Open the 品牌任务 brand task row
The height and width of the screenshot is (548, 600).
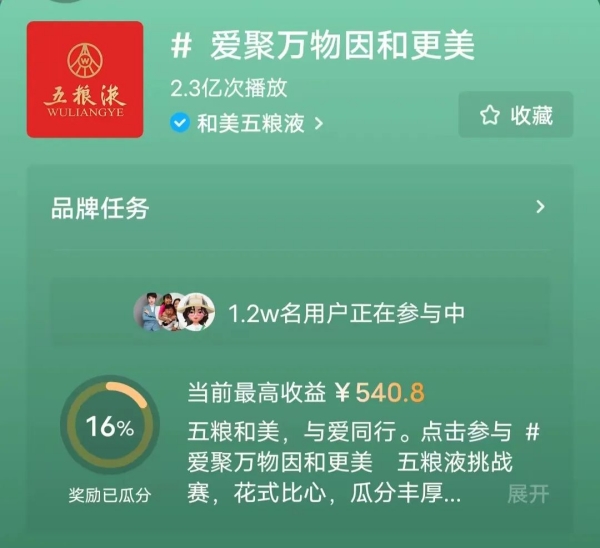[x=300, y=208]
